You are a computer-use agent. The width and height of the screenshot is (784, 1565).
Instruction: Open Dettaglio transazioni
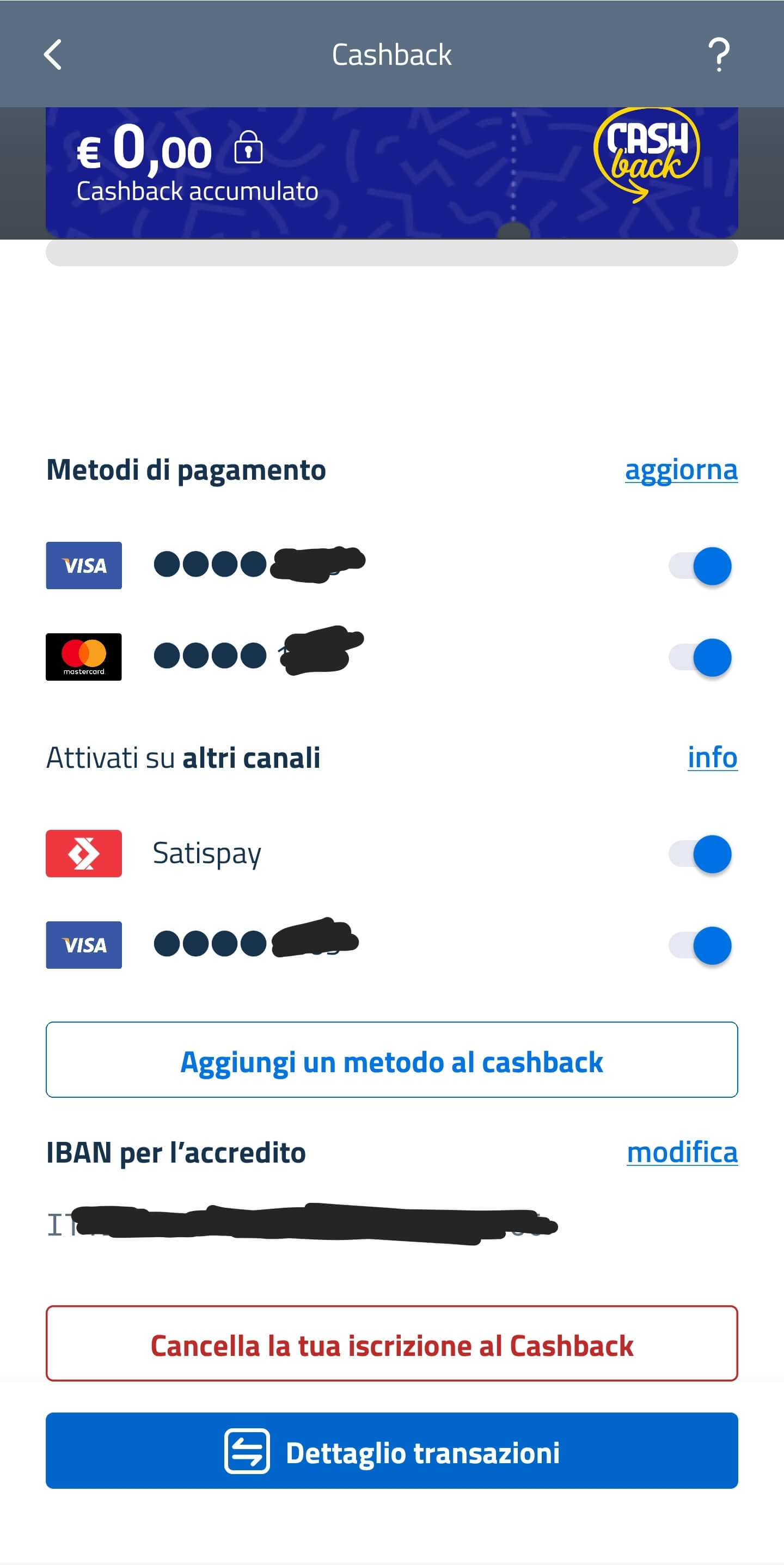click(391, 1451)
